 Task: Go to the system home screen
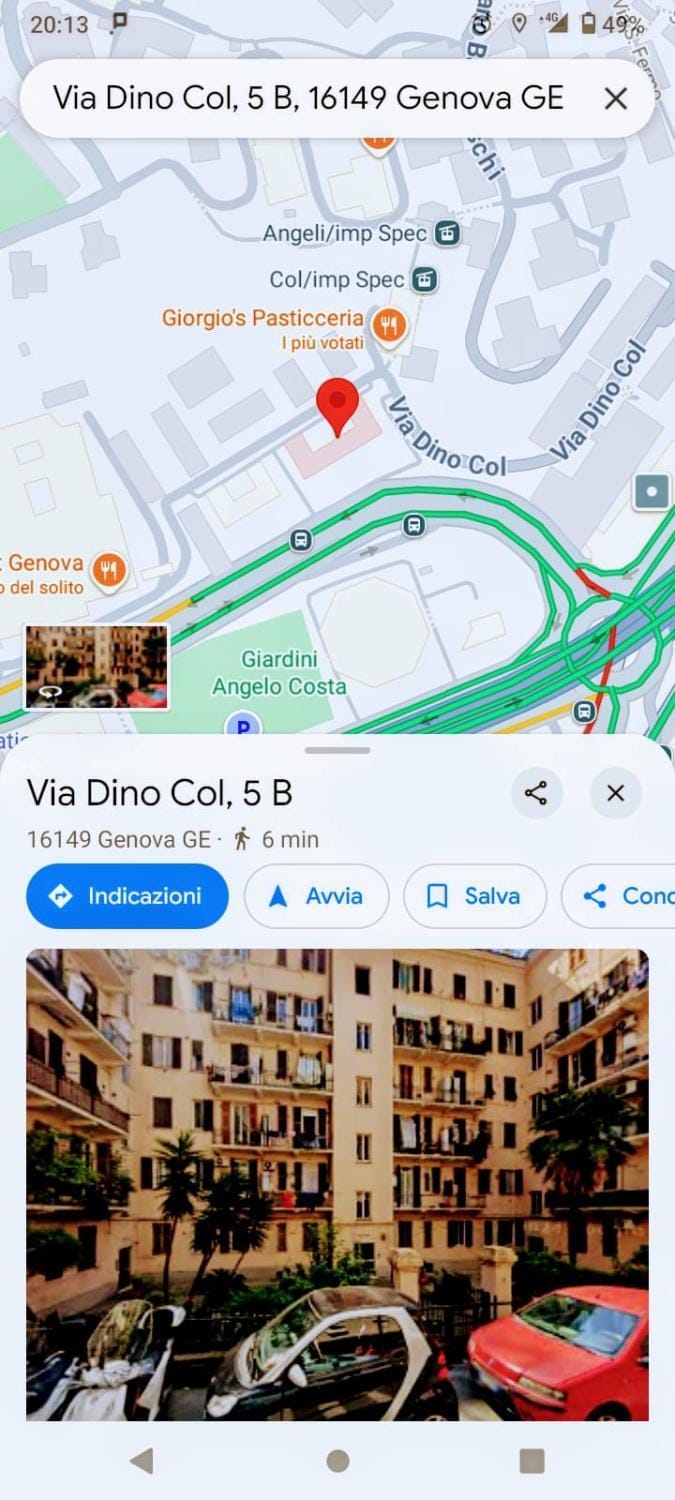[x=338, y=1461]
